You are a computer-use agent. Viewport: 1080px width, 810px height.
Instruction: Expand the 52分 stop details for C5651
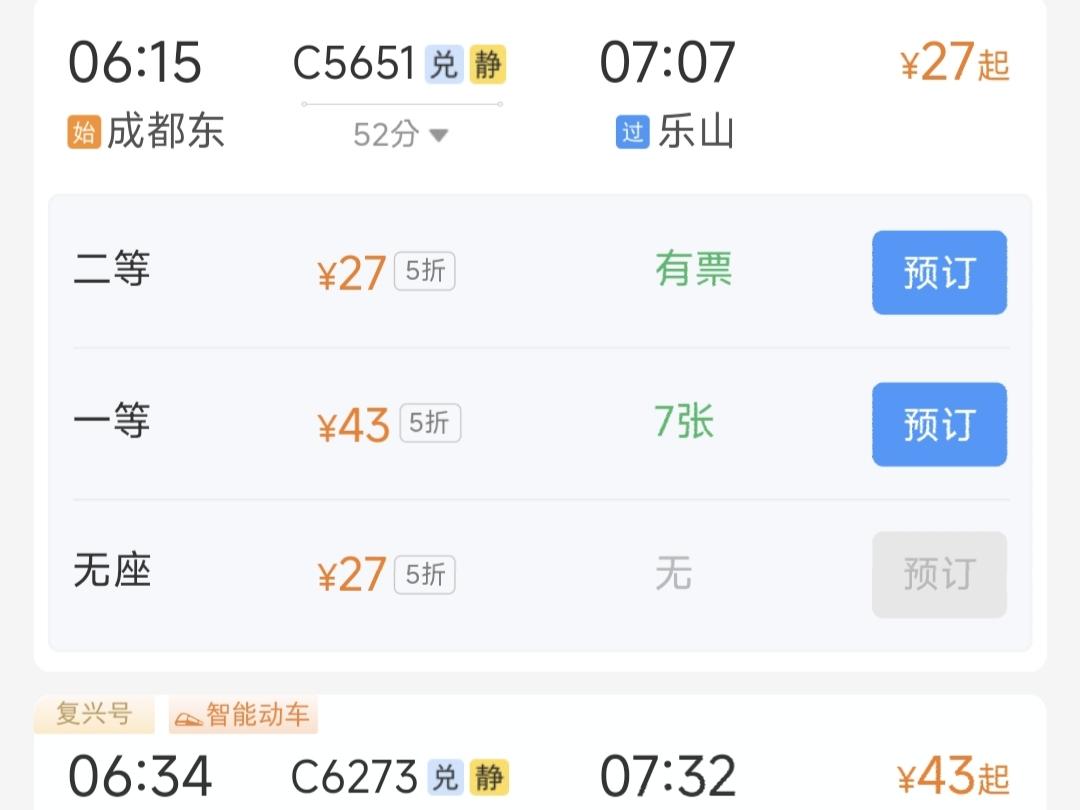(401, 134)
